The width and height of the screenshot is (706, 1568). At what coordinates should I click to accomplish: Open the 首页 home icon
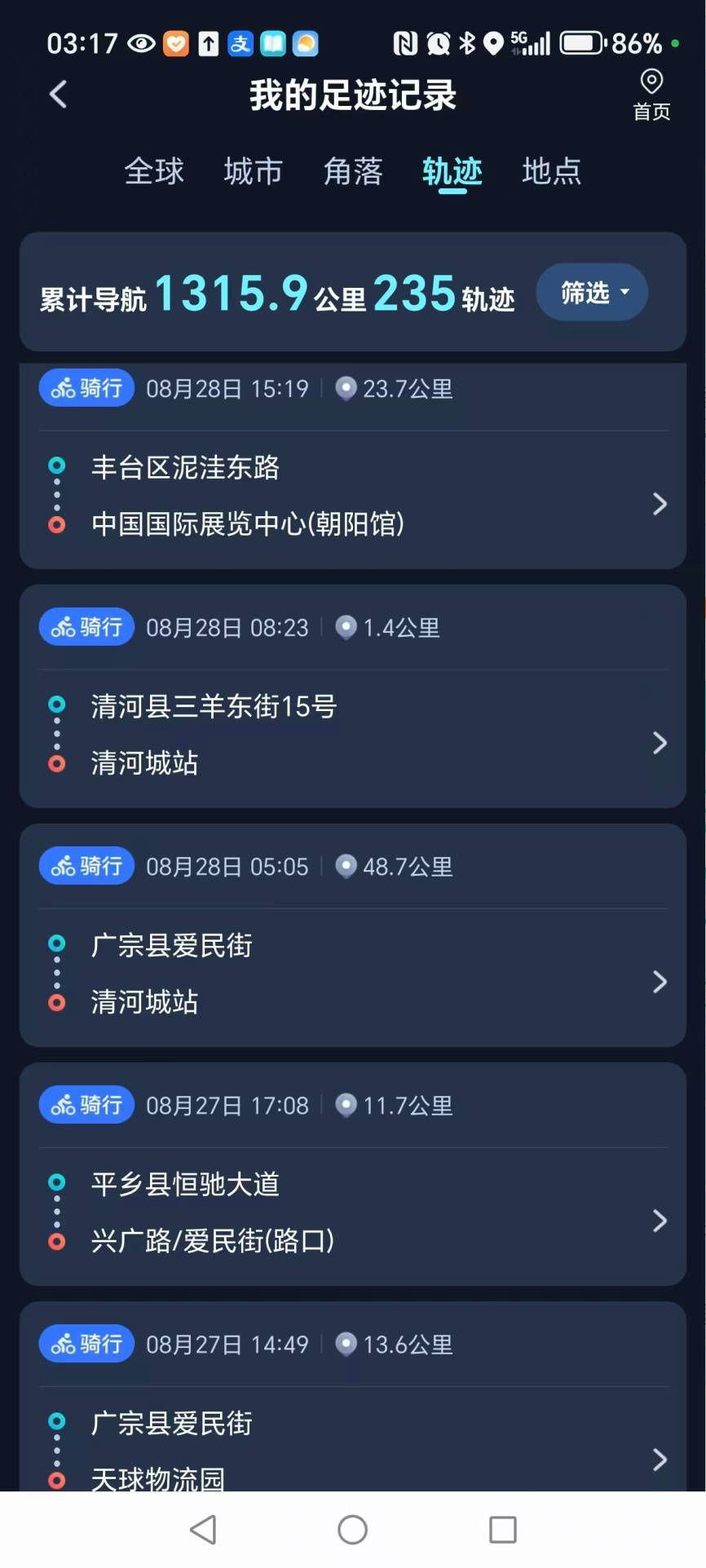pyautogui.click(x=651, y=94)
